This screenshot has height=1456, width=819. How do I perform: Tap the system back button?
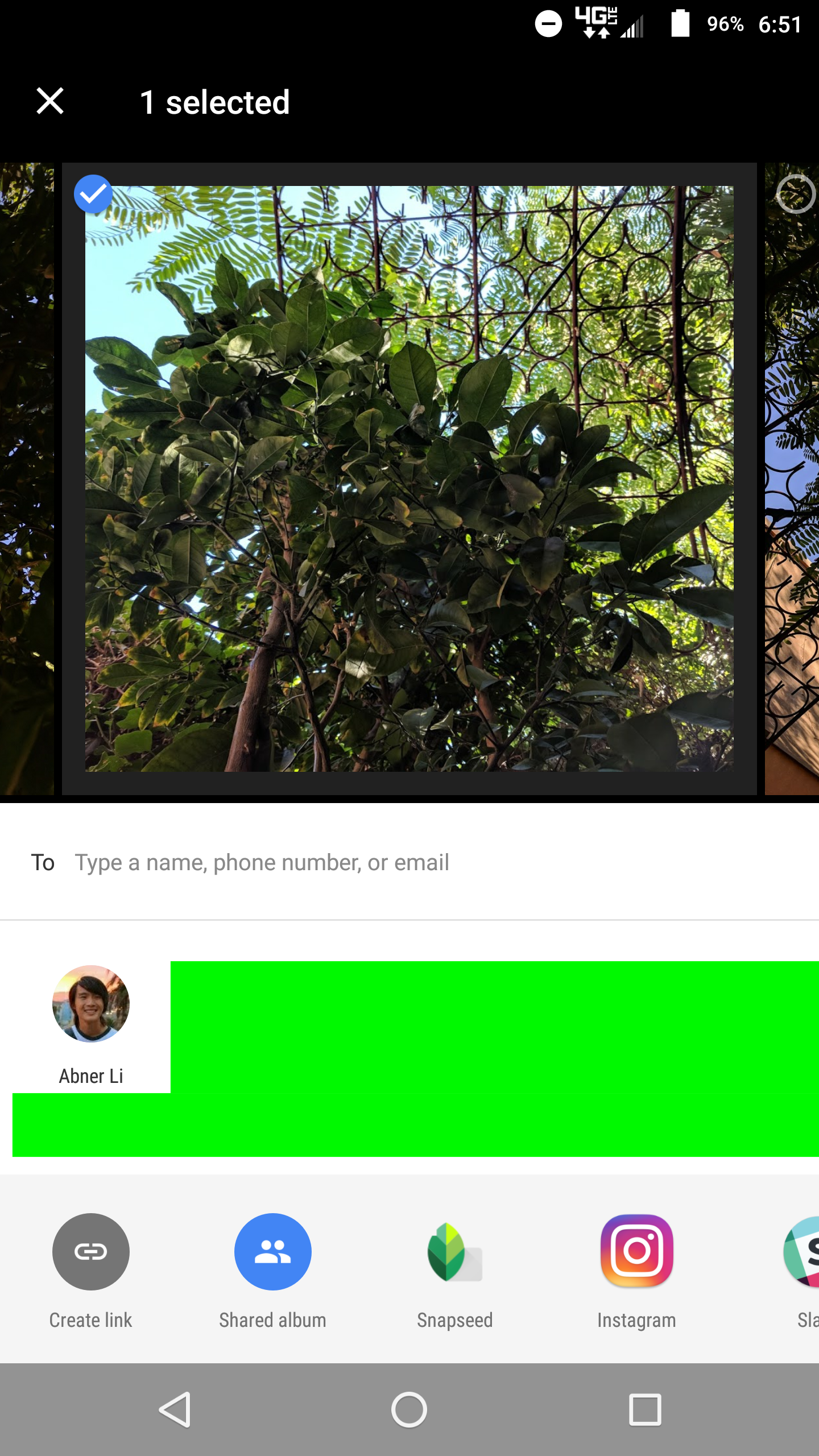point(175,1409)
